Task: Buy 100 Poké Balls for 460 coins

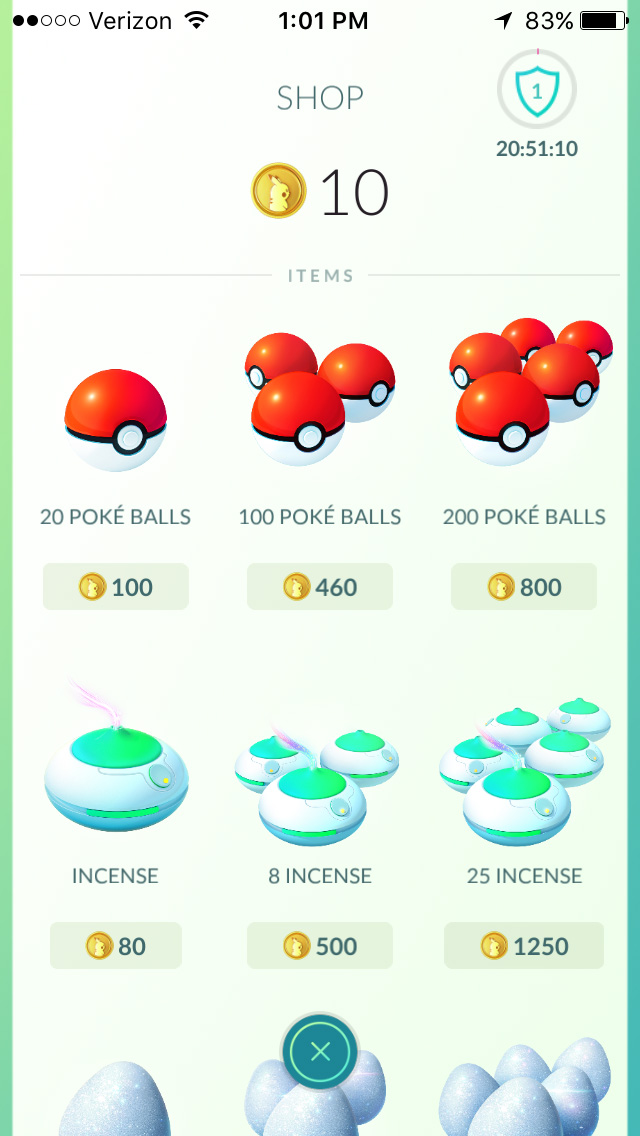Action: click(x=320, y=587)
